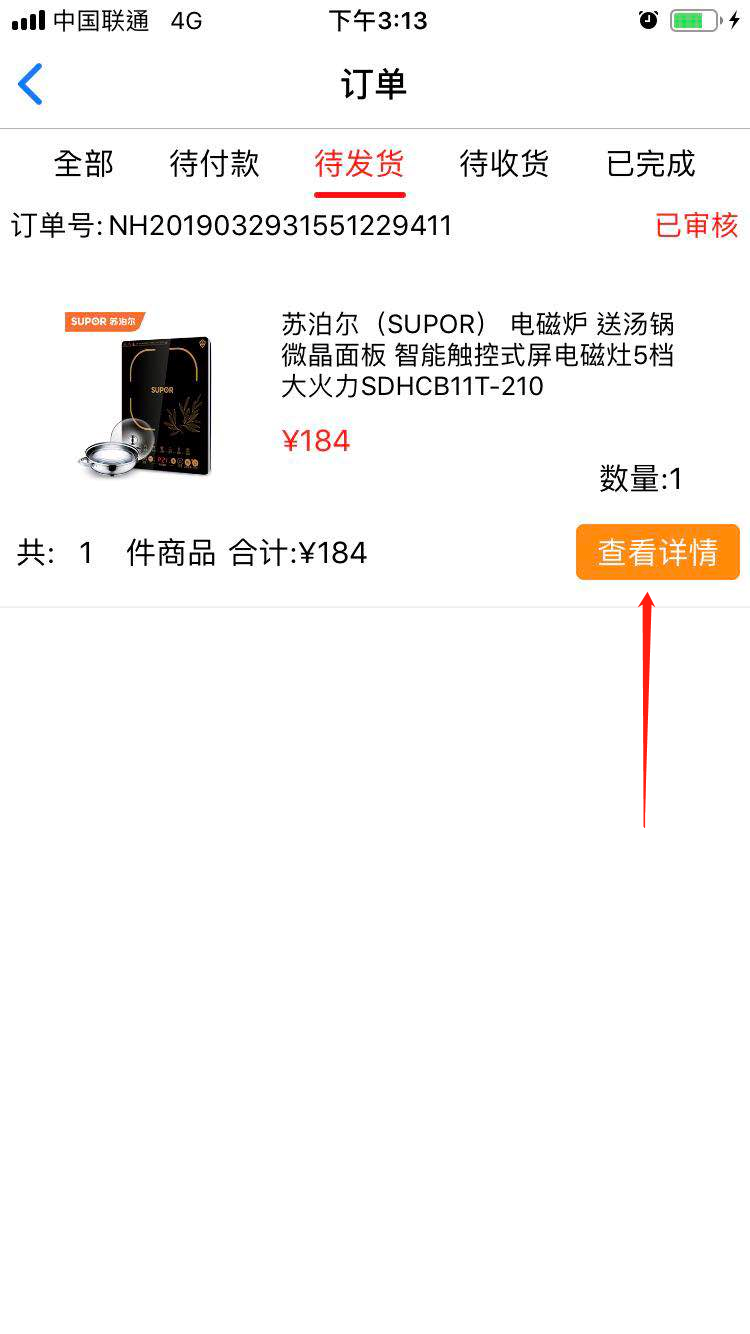Screen dimensions: 750x1334
Task: Go back using the blue back arrow
Action: tap(31, 84)
